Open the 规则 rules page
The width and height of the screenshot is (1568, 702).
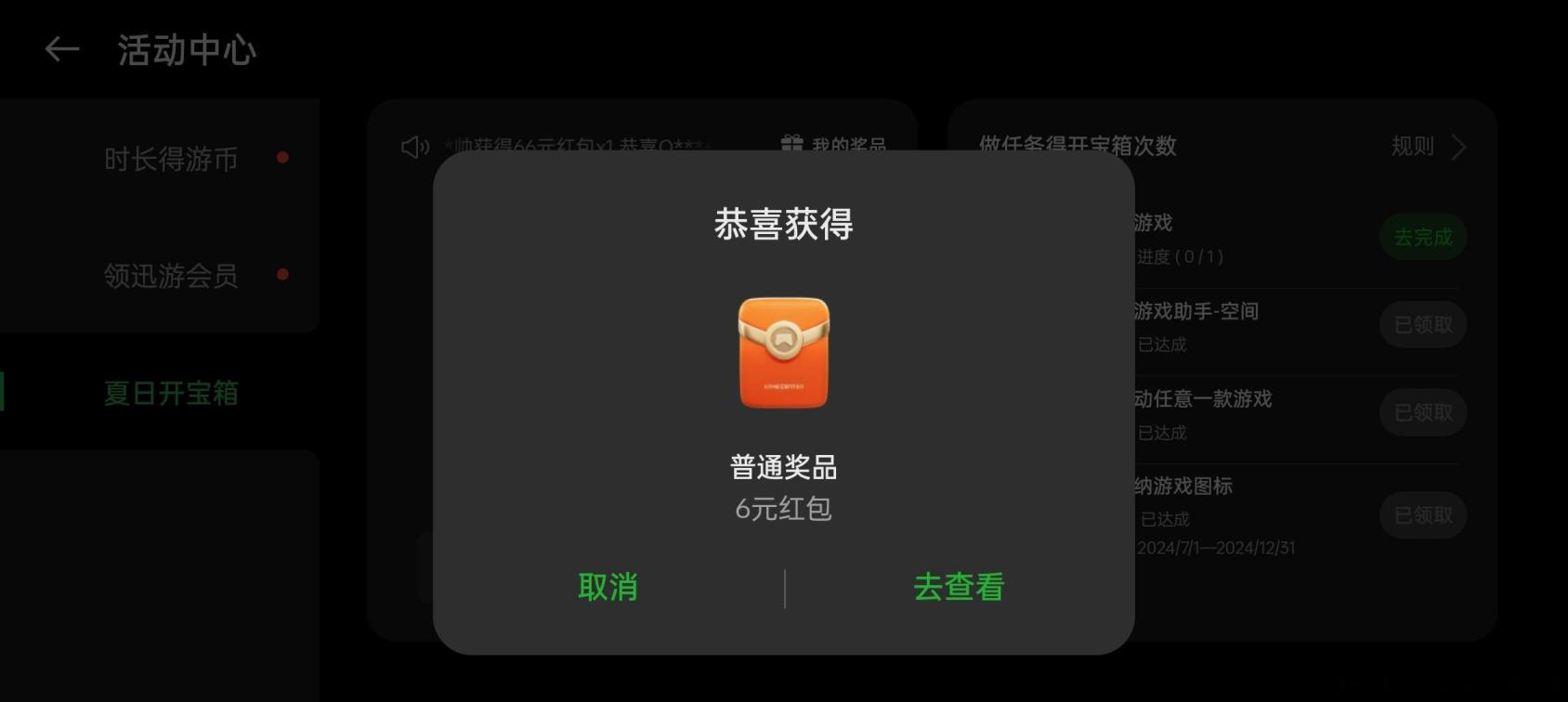point(1428,146)
